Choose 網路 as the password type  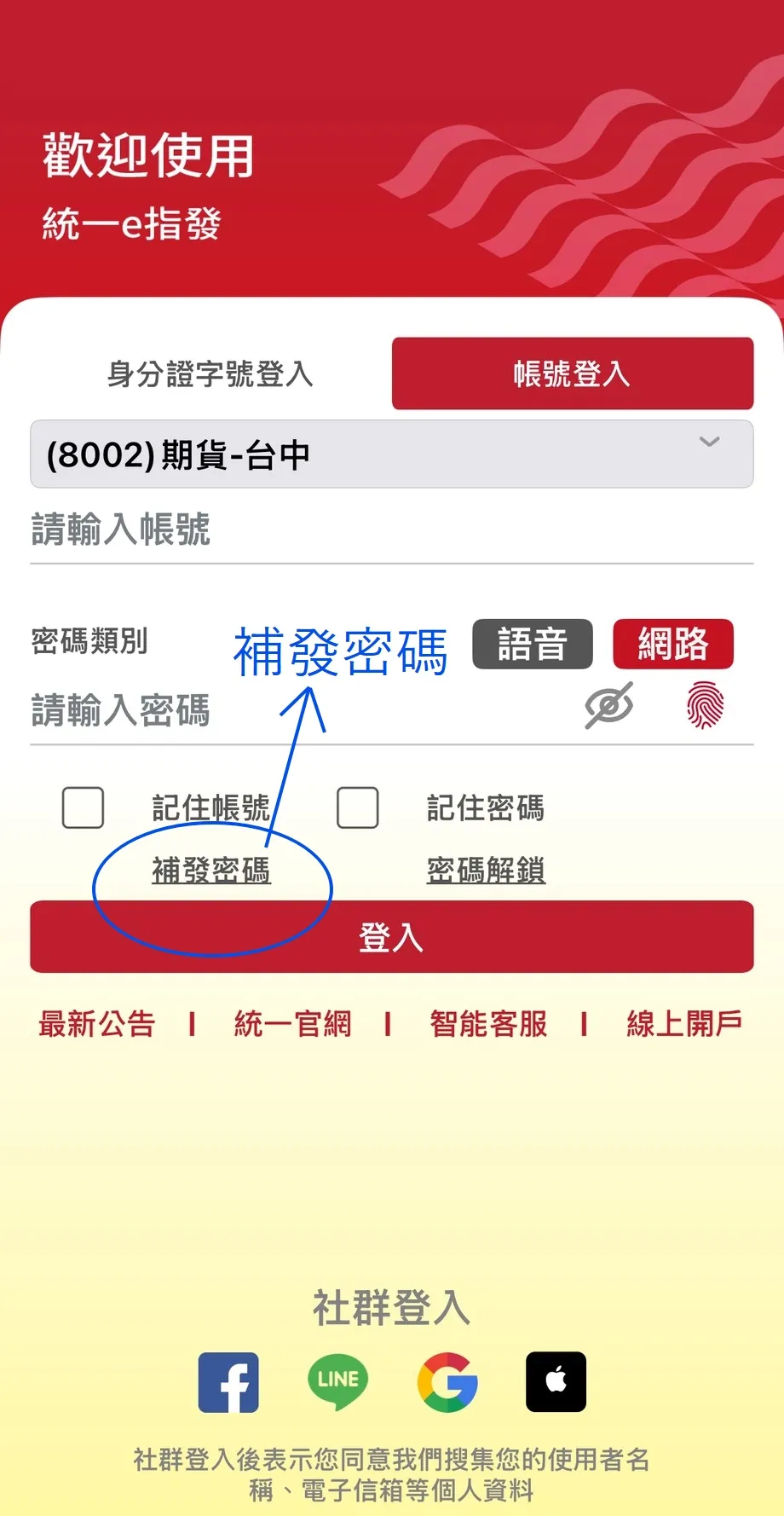click(672, 644)
